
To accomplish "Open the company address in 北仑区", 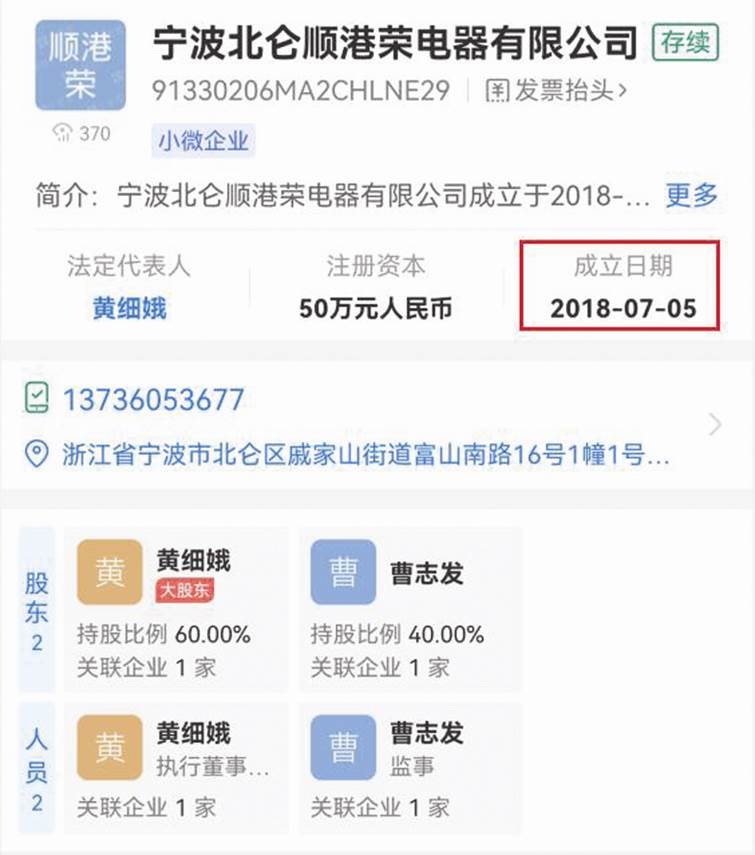I will (x=364, y=455).
